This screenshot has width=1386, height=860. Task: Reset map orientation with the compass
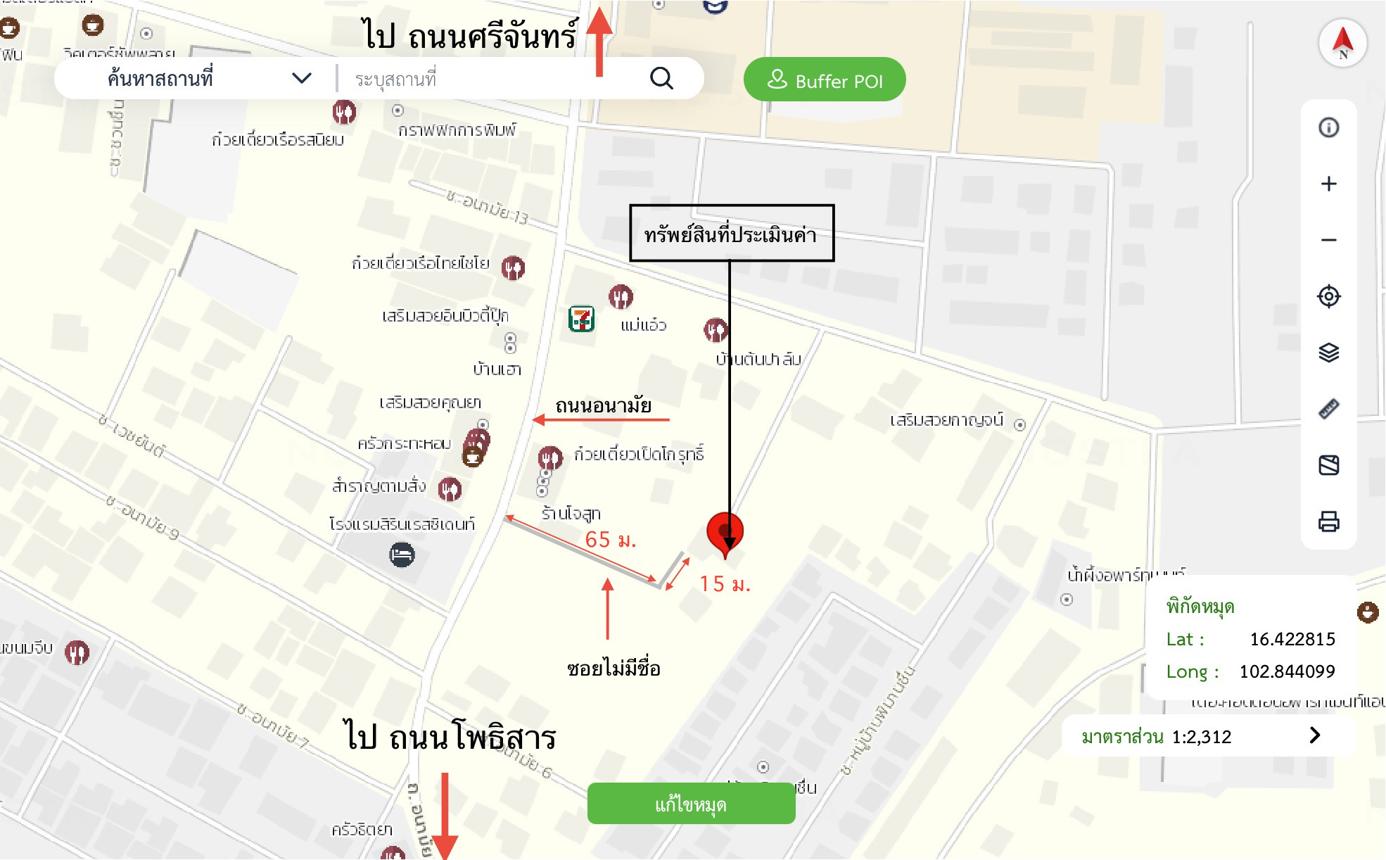(x=1342, y=43)
